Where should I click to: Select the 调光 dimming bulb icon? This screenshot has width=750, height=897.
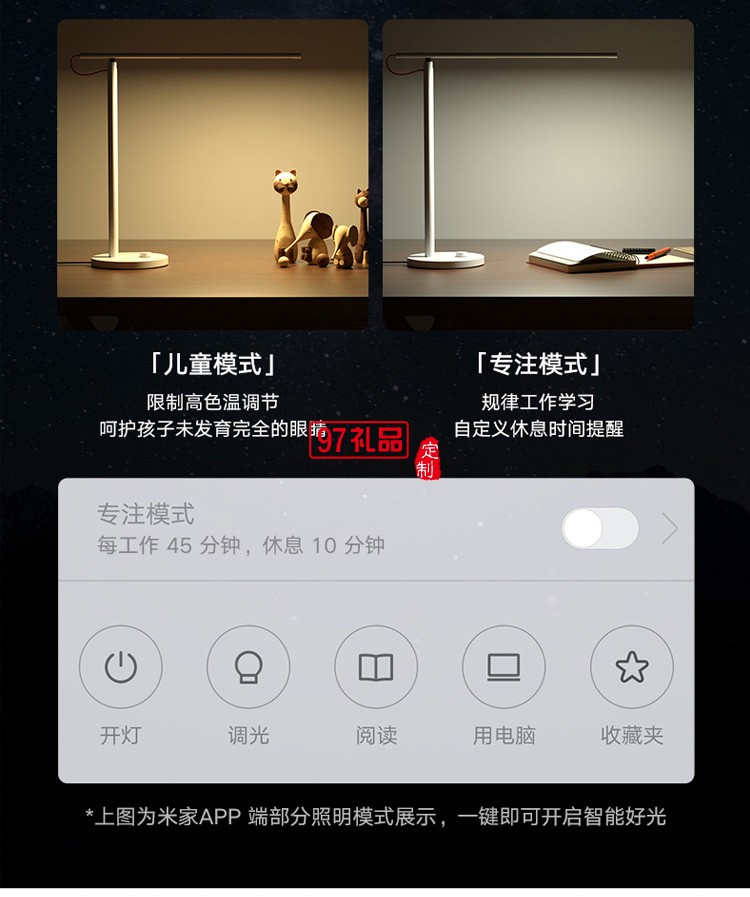coord(248,667)
